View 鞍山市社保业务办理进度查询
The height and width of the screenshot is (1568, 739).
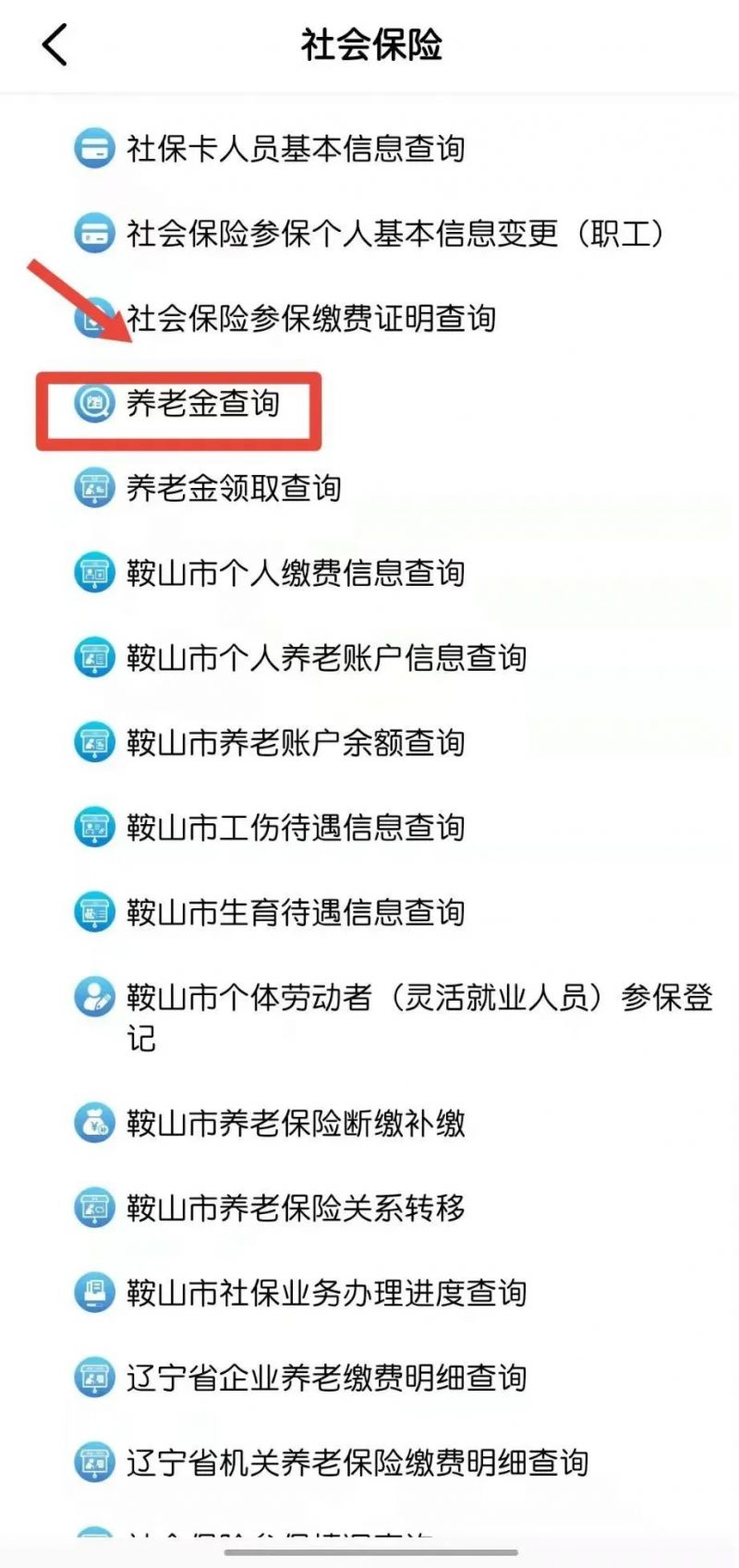pyautogui.click(x=325, y=1294)
